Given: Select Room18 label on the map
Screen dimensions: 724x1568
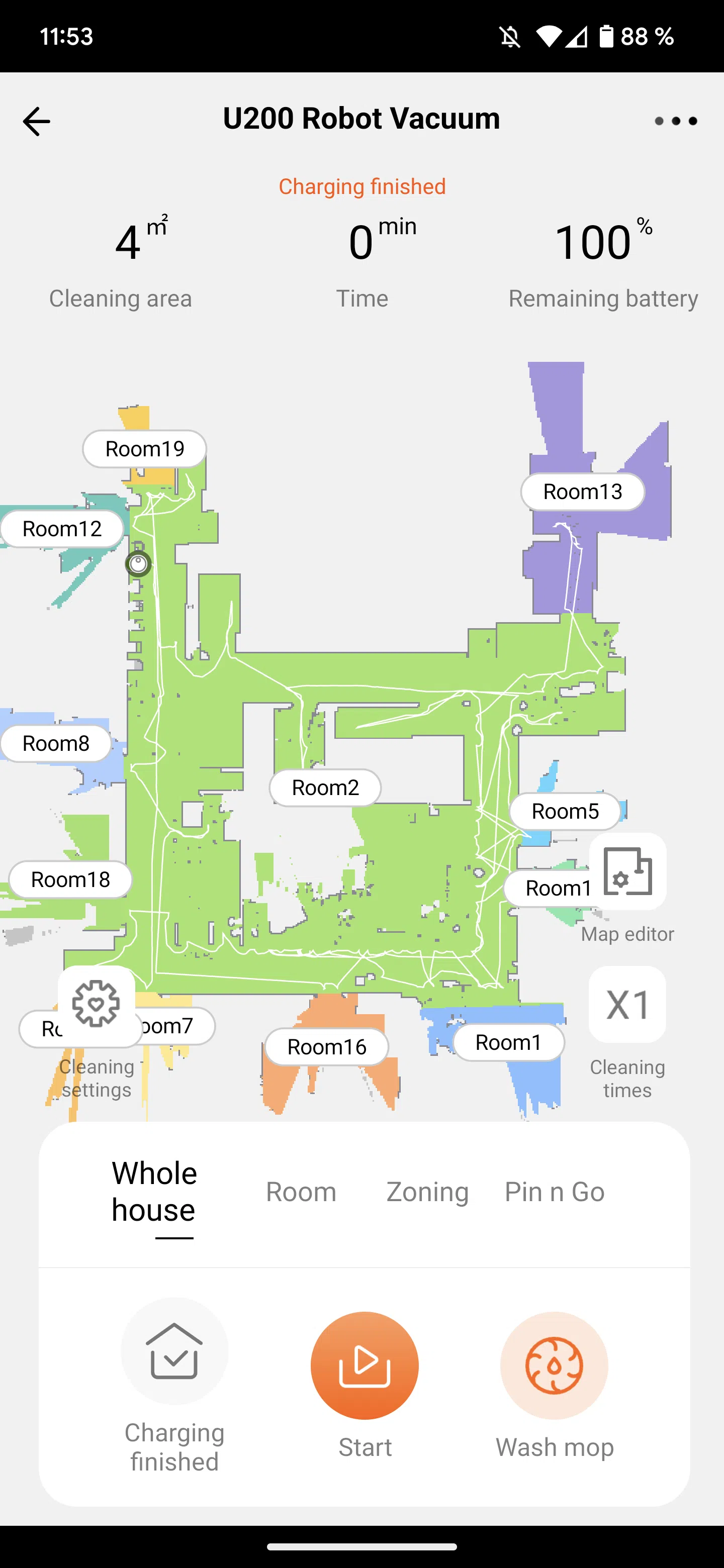Looking at the screenshot, I should [x=70, y=879].
